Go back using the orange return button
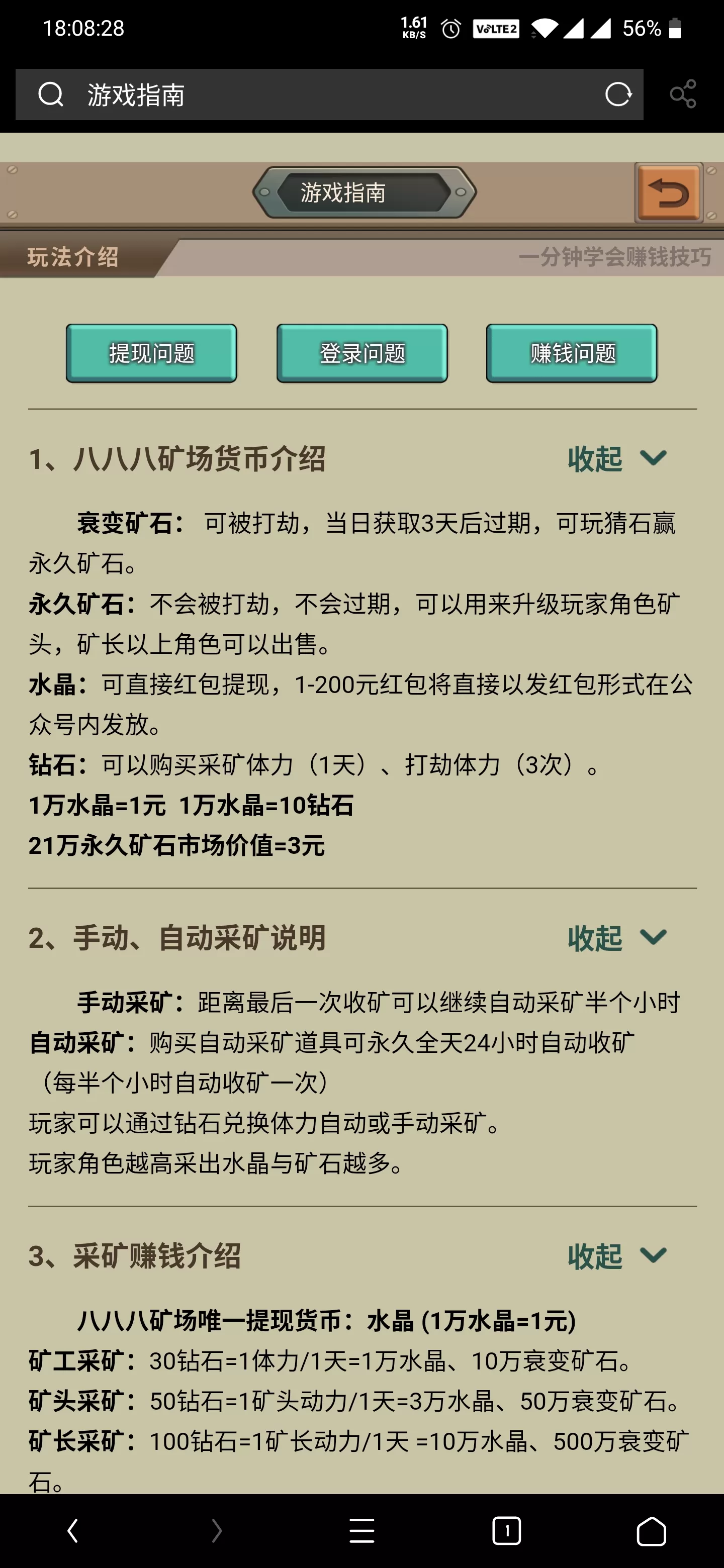The image size is (724, 1568). pos(669,193)
